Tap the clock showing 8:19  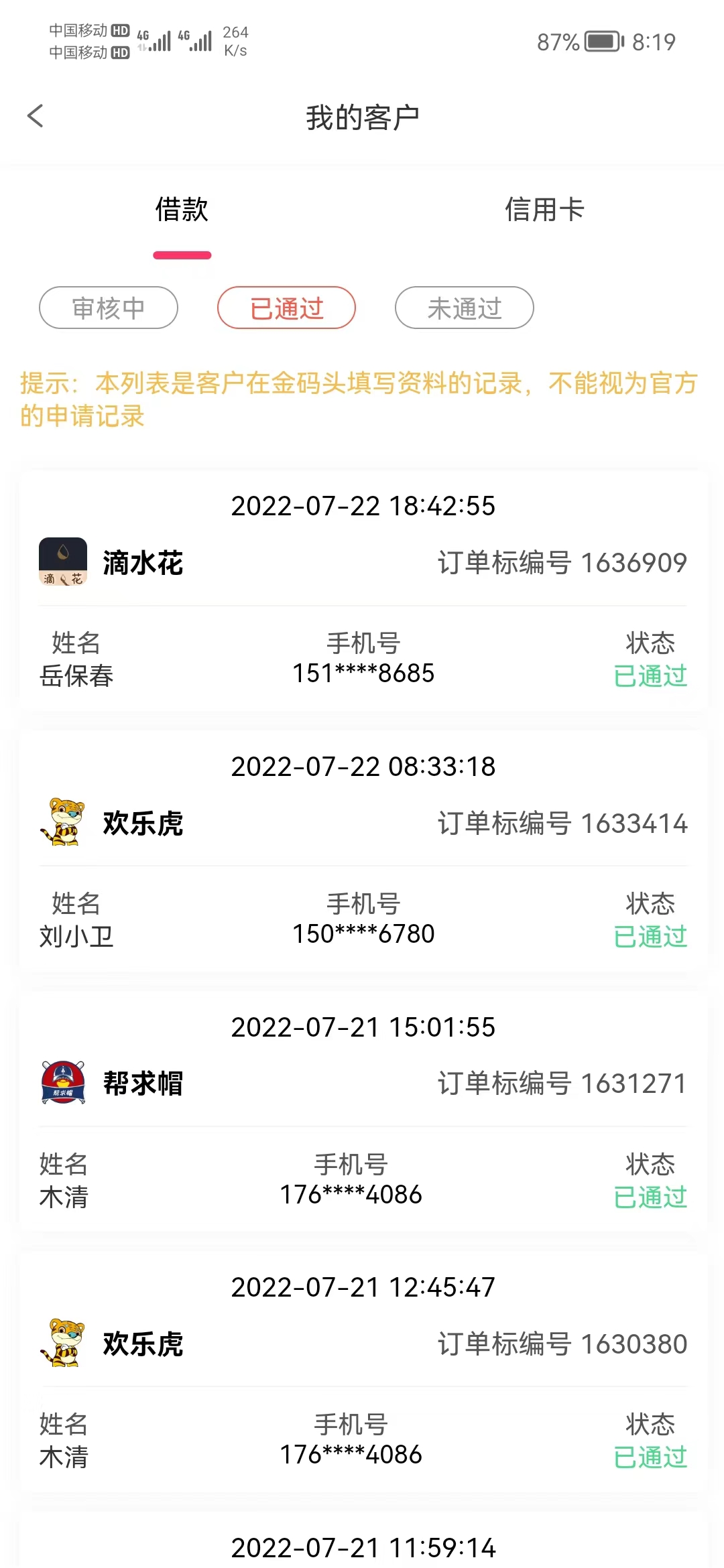[x=654, y=42]
